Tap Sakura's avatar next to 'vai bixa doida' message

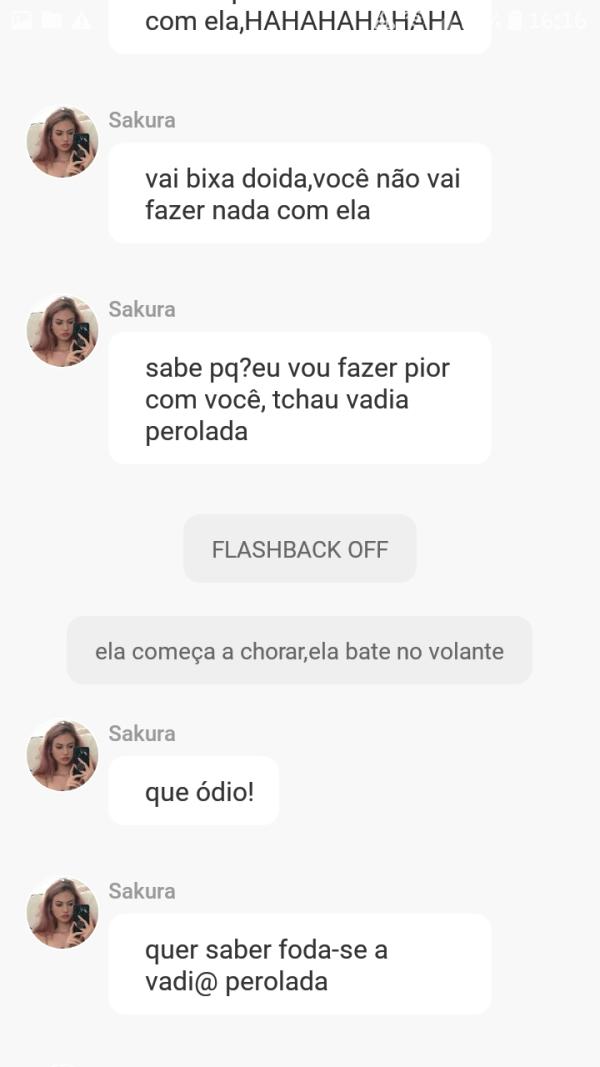[x=62, y=142]
